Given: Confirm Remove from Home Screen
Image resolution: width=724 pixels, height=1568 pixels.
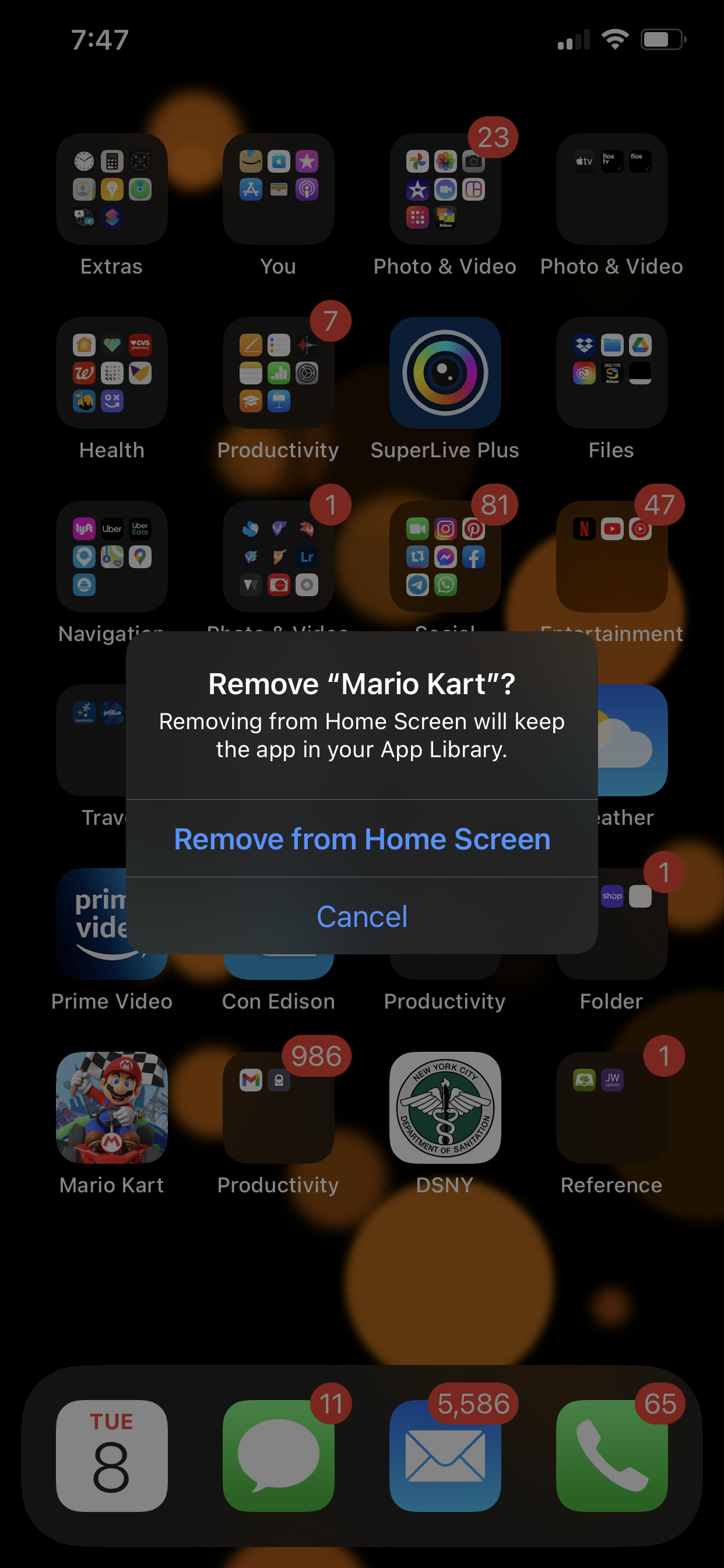Looking at the screenshot, I should [362, 838].
